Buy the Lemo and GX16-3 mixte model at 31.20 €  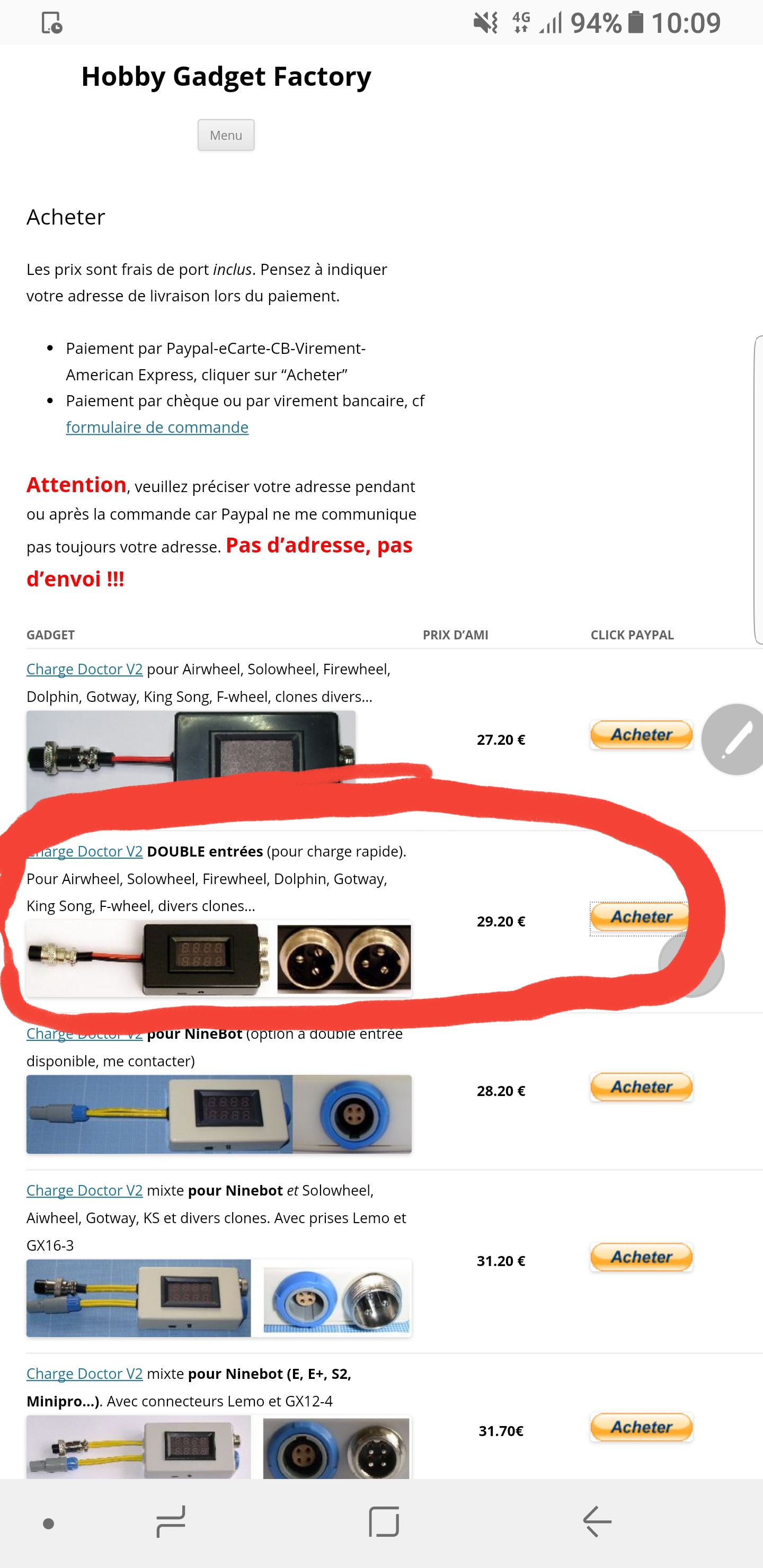[x=641, y=1257]
